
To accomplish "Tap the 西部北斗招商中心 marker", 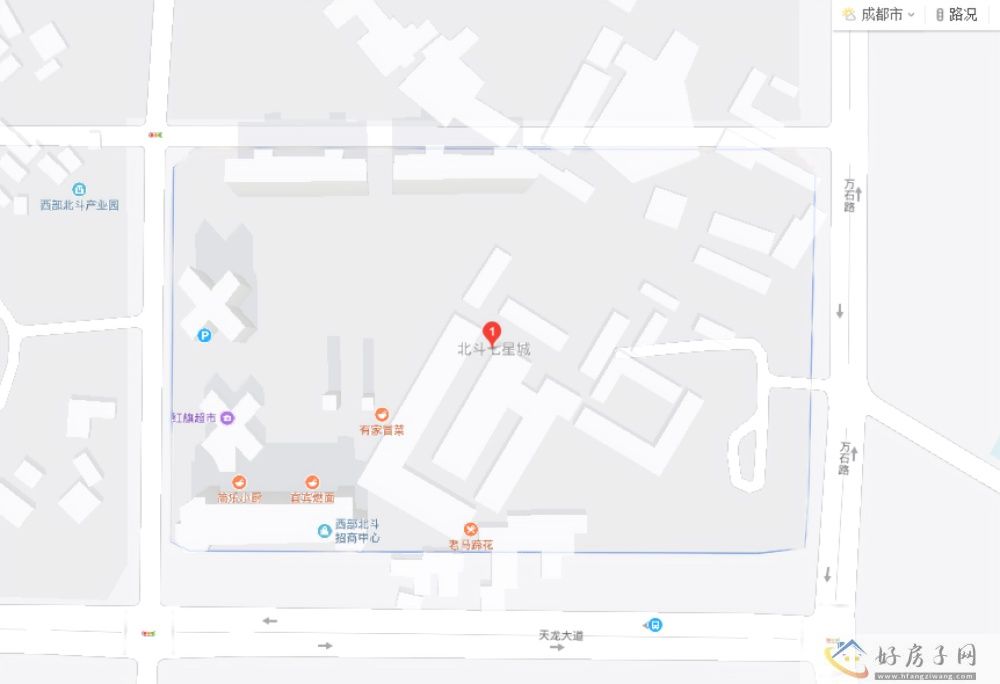I will [x=324, y=531].
